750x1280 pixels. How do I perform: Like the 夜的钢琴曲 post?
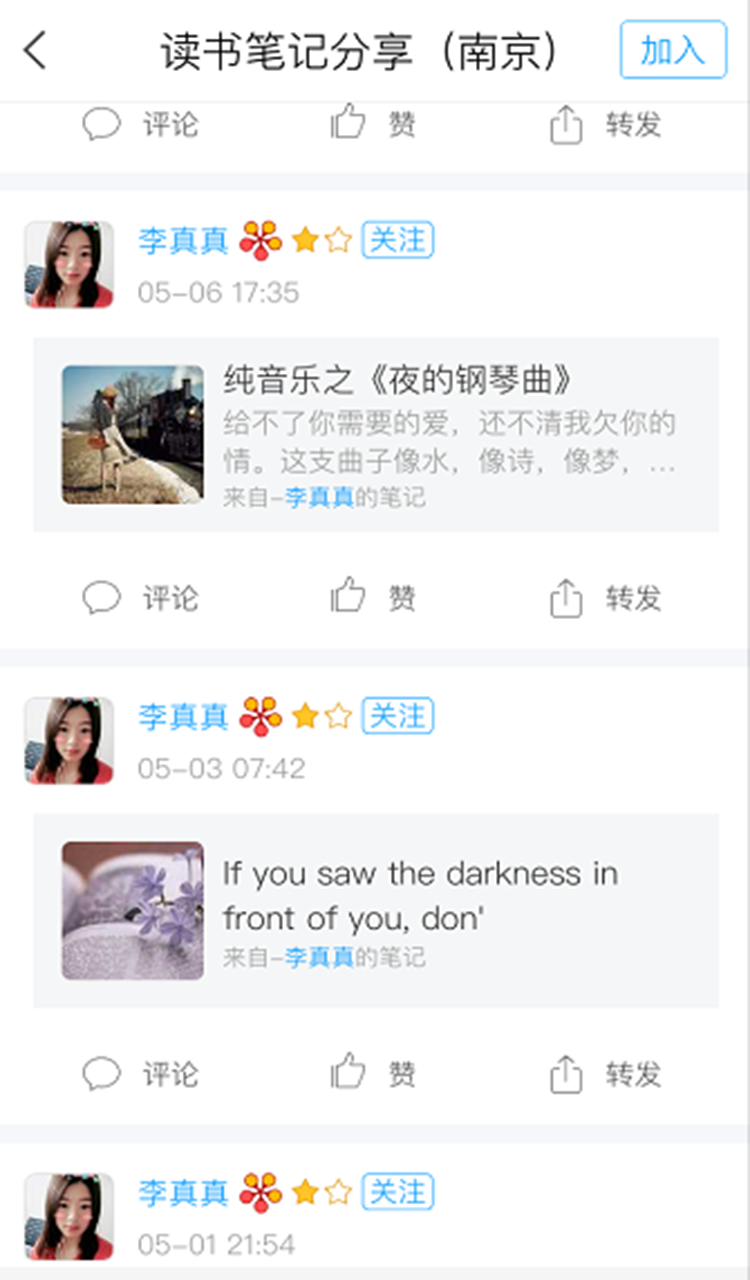click(373, 598)
